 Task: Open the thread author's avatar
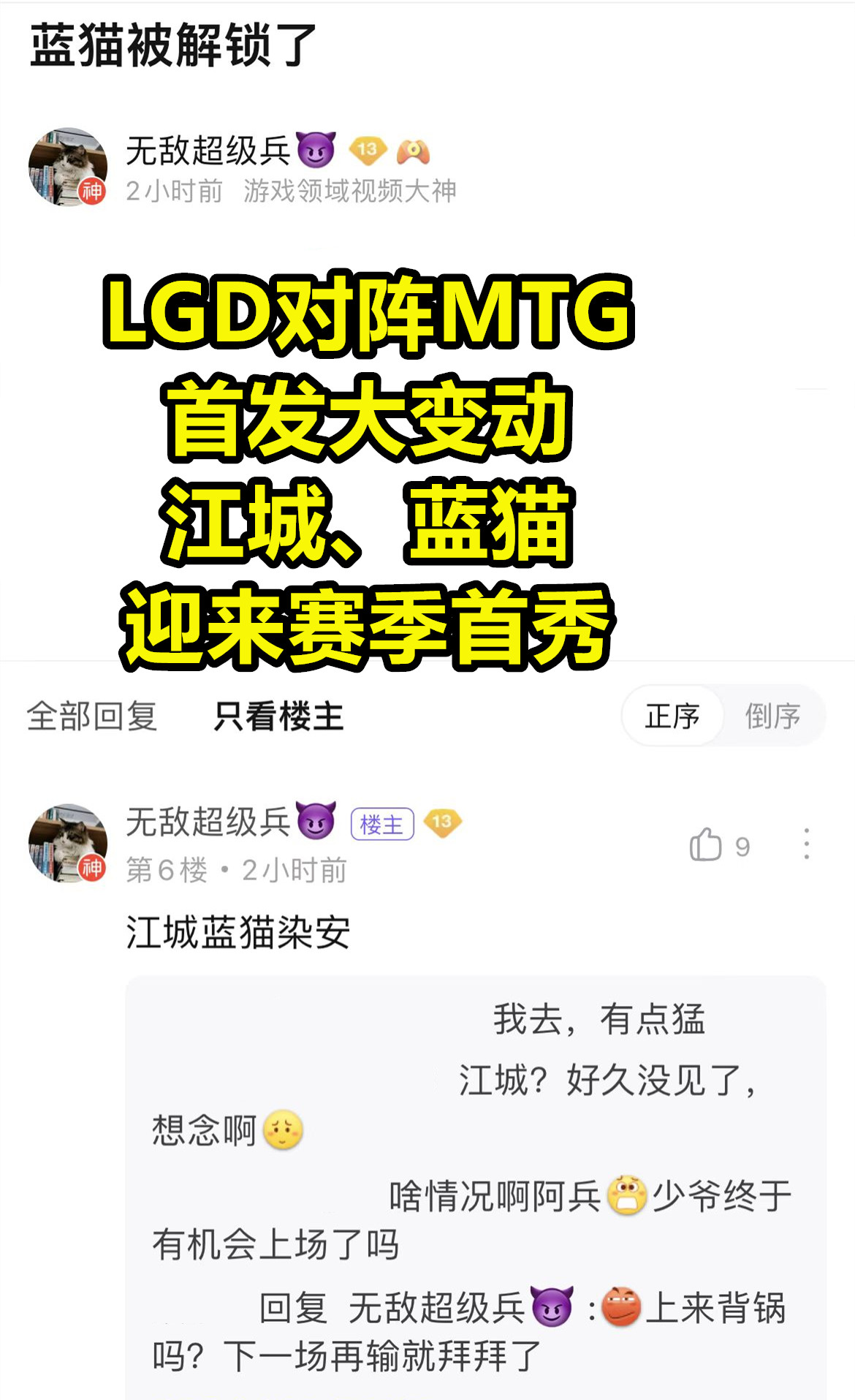tap(69, 164)
